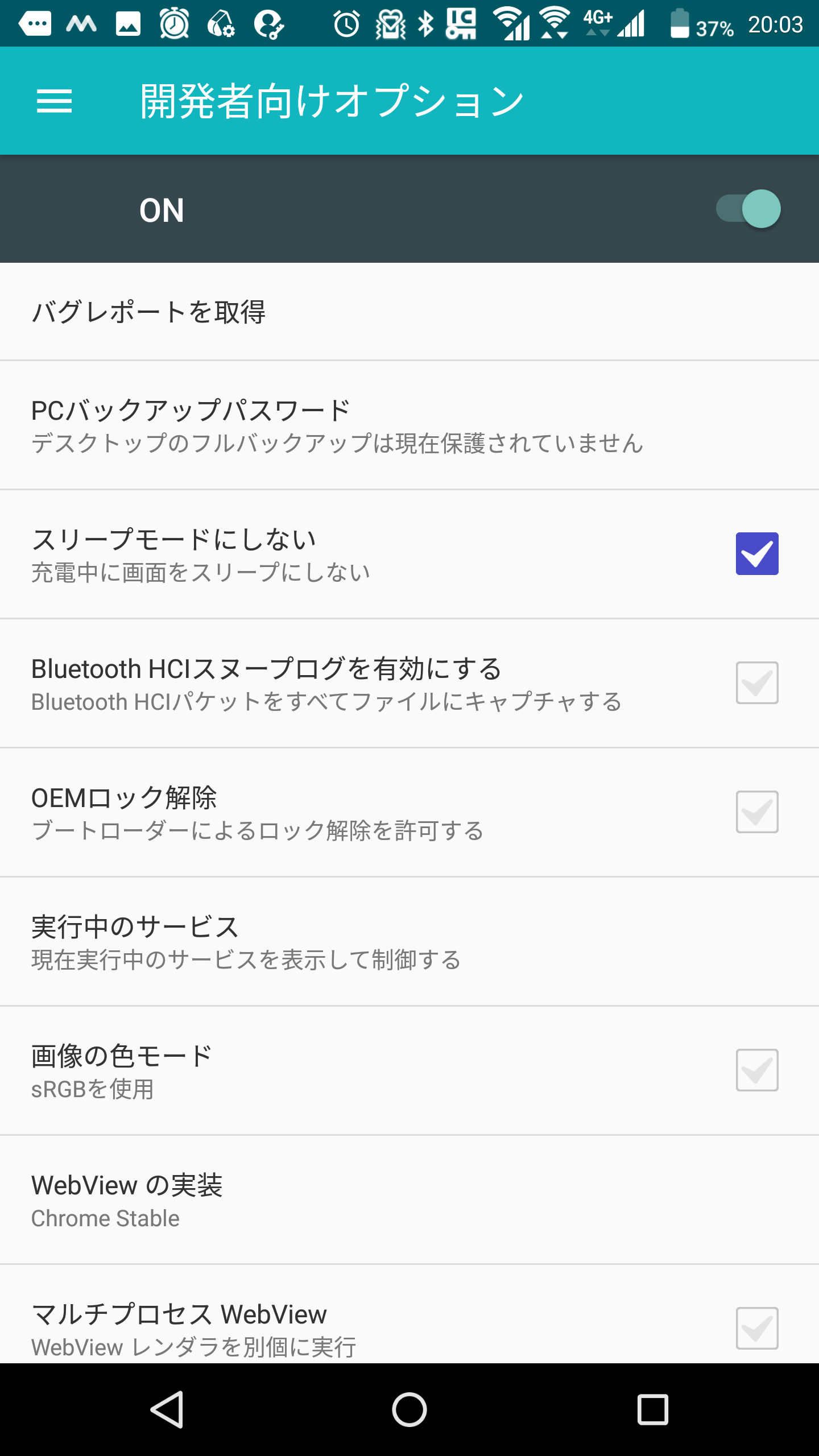Image resolution: width=819 pixels, height=1456 pixels.
Task: Go to the home screen
Action: click(x=409, y=1409)
